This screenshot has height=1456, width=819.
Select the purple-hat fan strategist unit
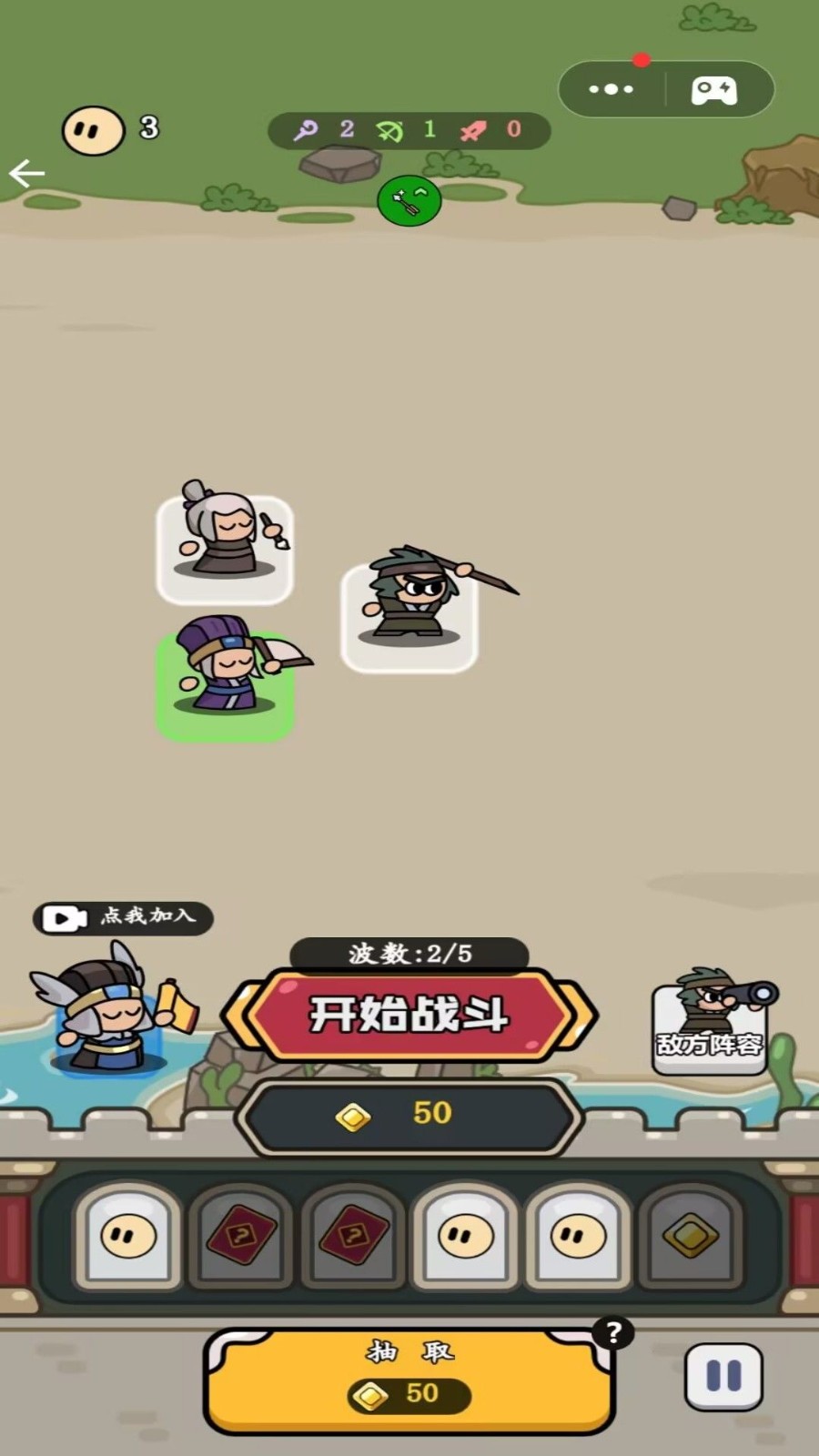click(226, 684)
